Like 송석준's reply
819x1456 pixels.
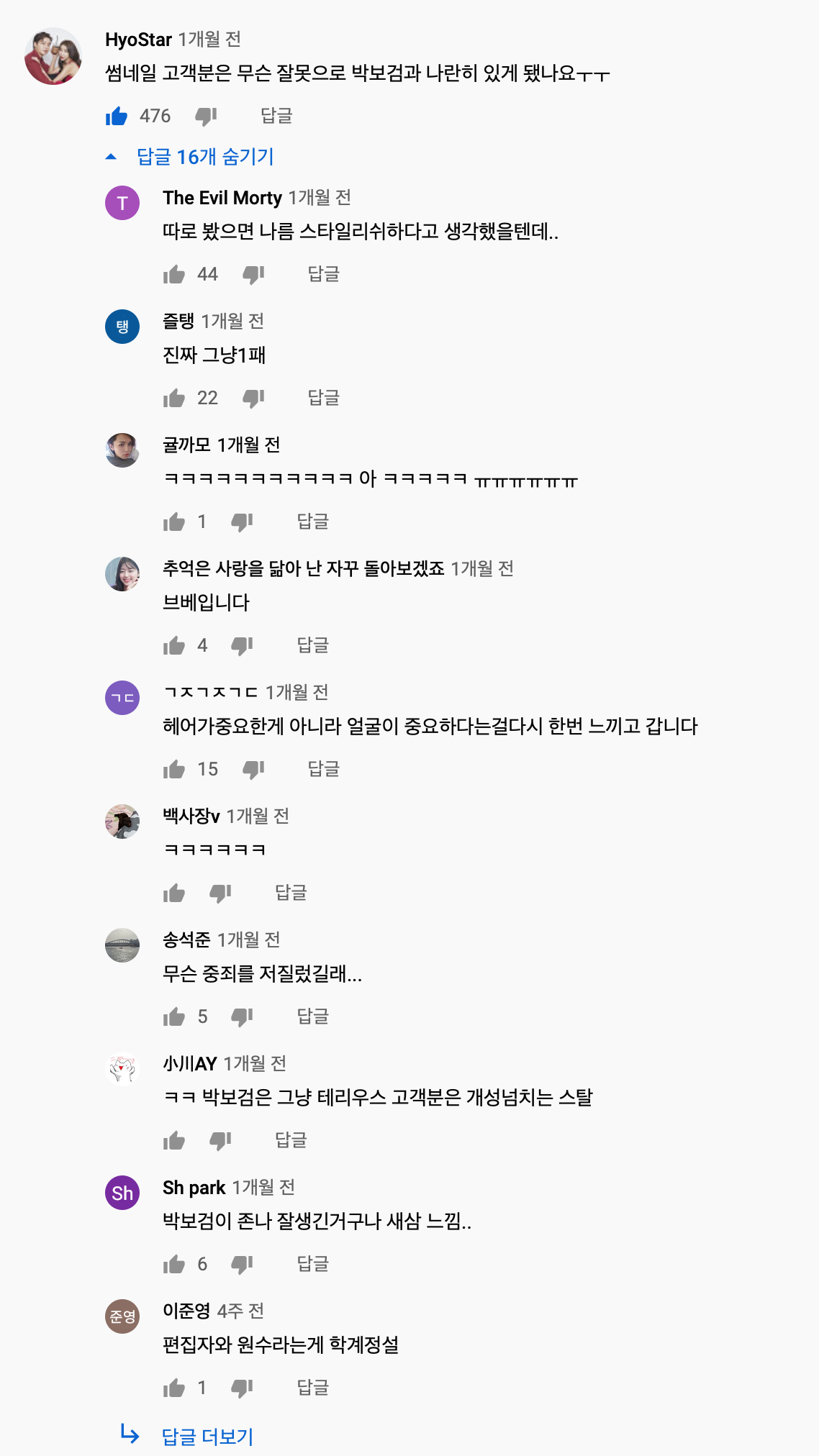click(x=174, y=1016)
